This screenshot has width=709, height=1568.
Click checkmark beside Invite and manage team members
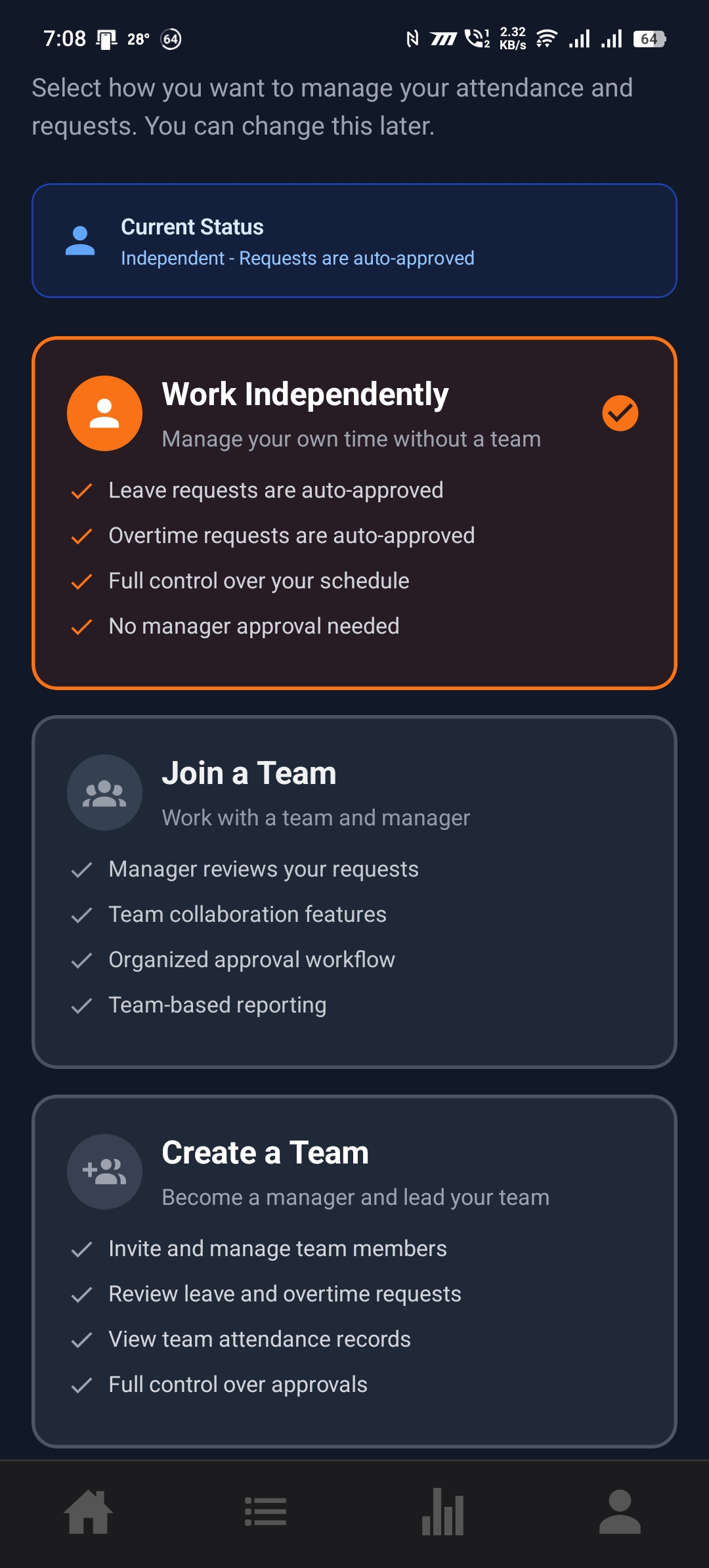point(81,1248)
